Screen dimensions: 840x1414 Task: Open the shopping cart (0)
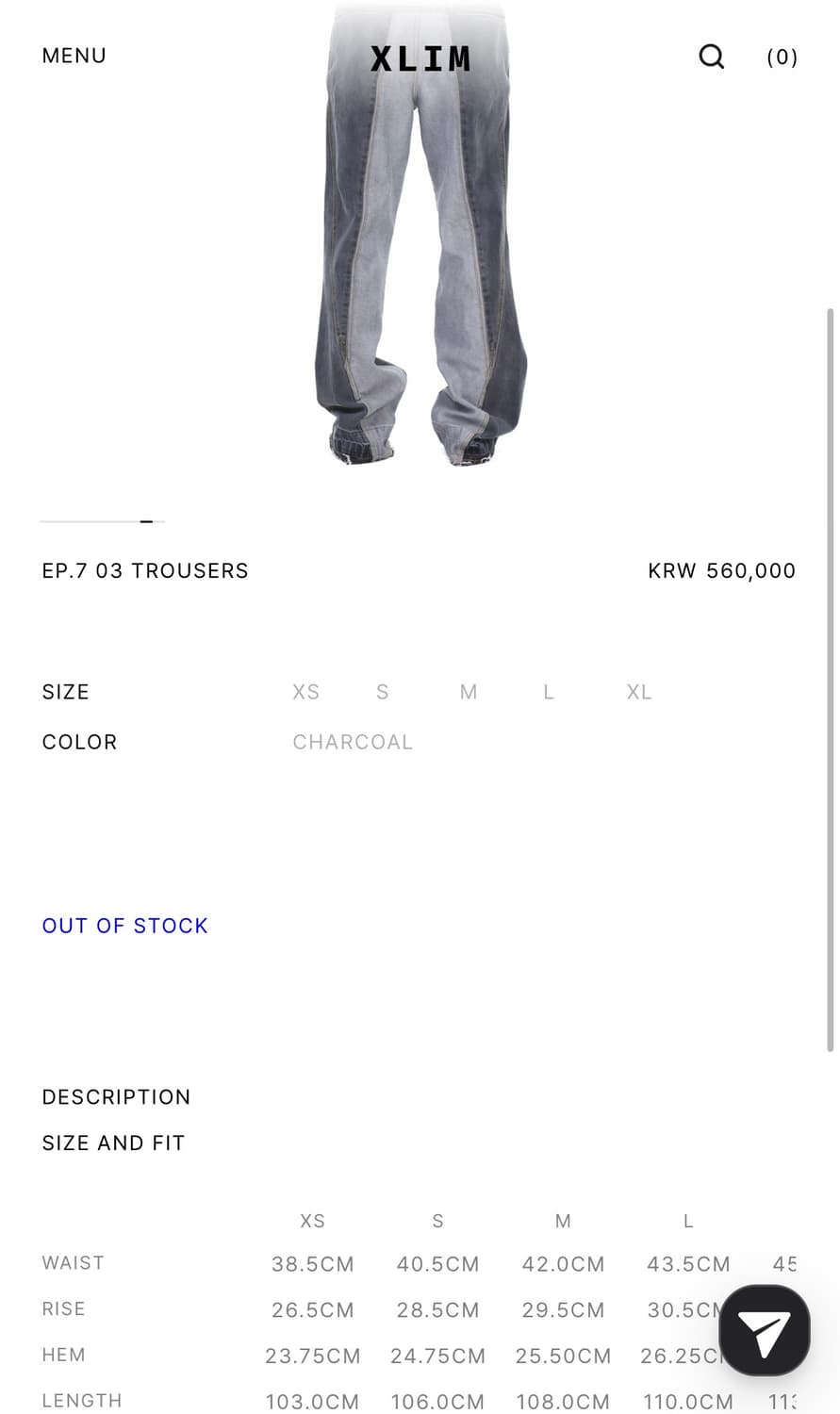tap(782, 58)
